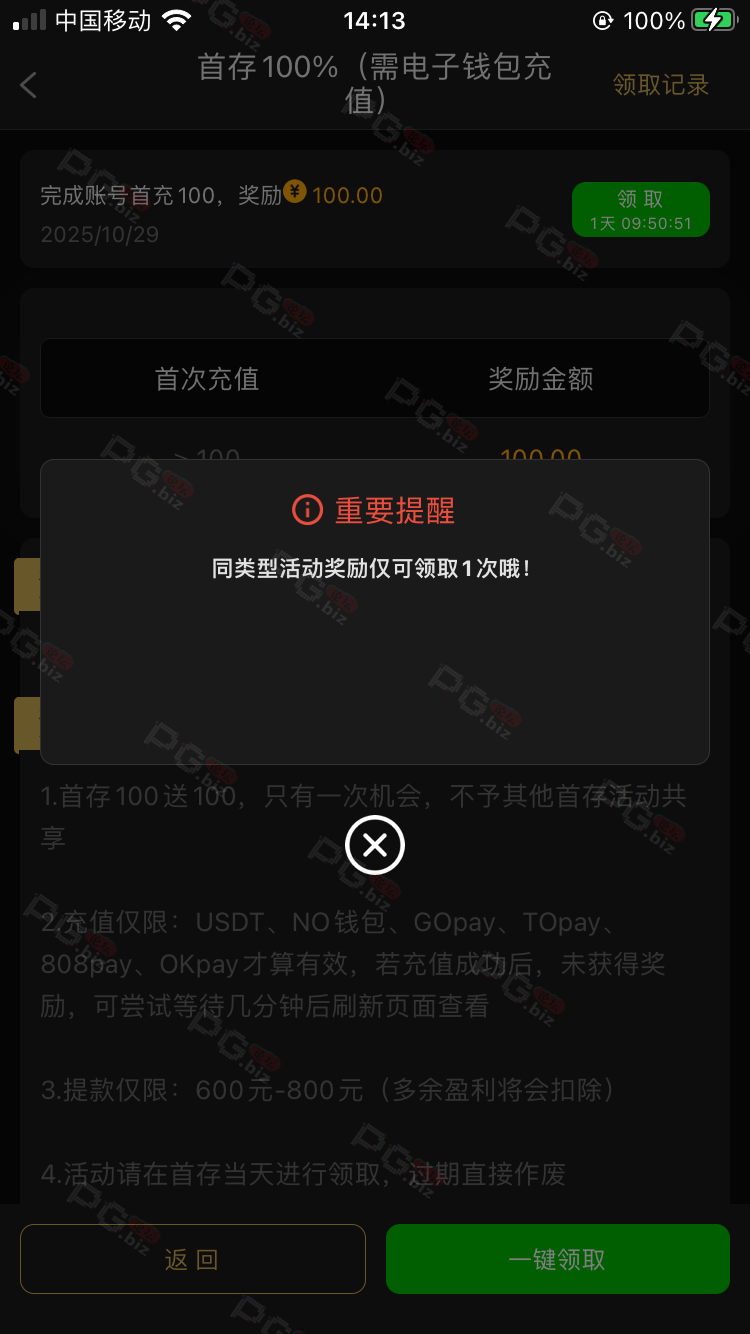Image resolution: width=750 pixels, height=1334 pixels.
Task: Tap the green 领取 button
Action: tap(640, 209)
